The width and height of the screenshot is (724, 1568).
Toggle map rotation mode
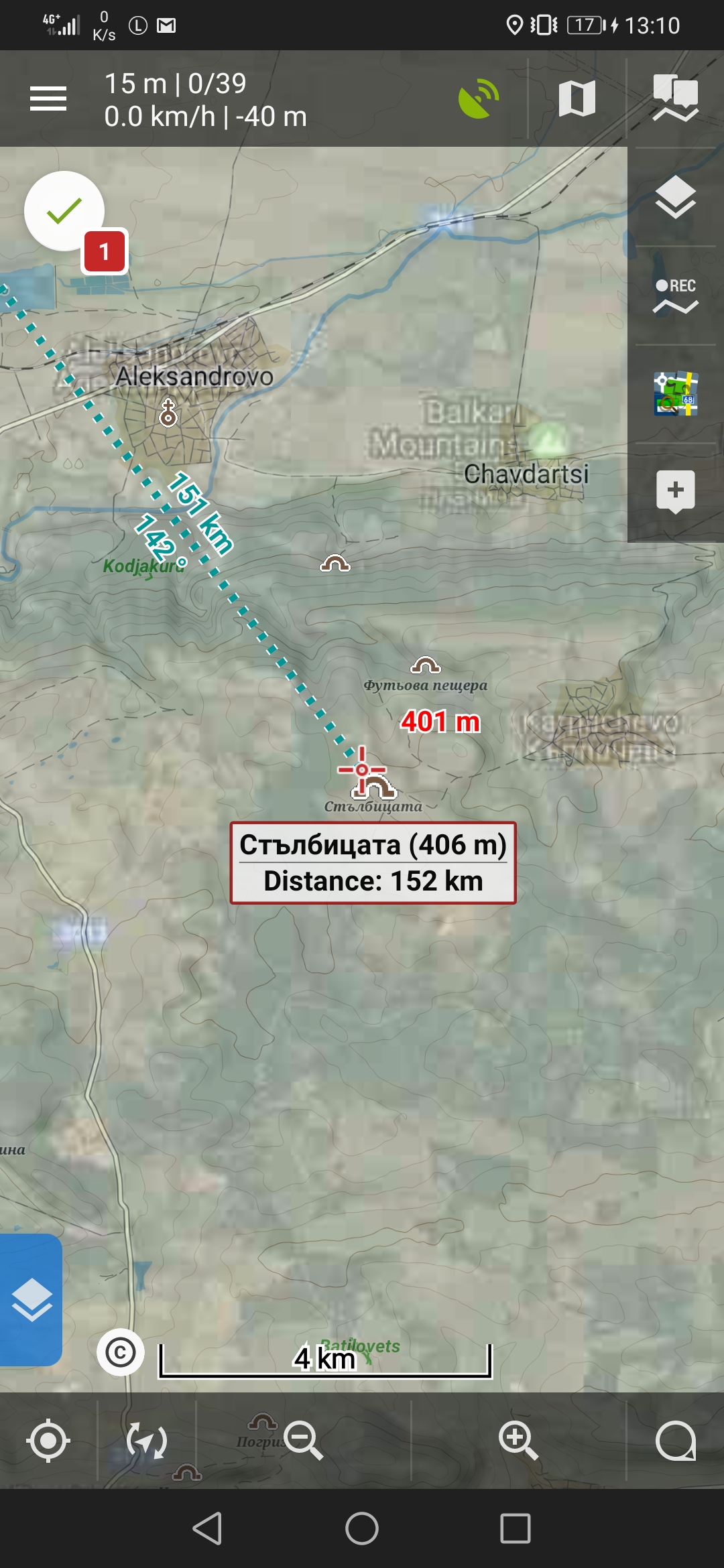point(147,1441)
